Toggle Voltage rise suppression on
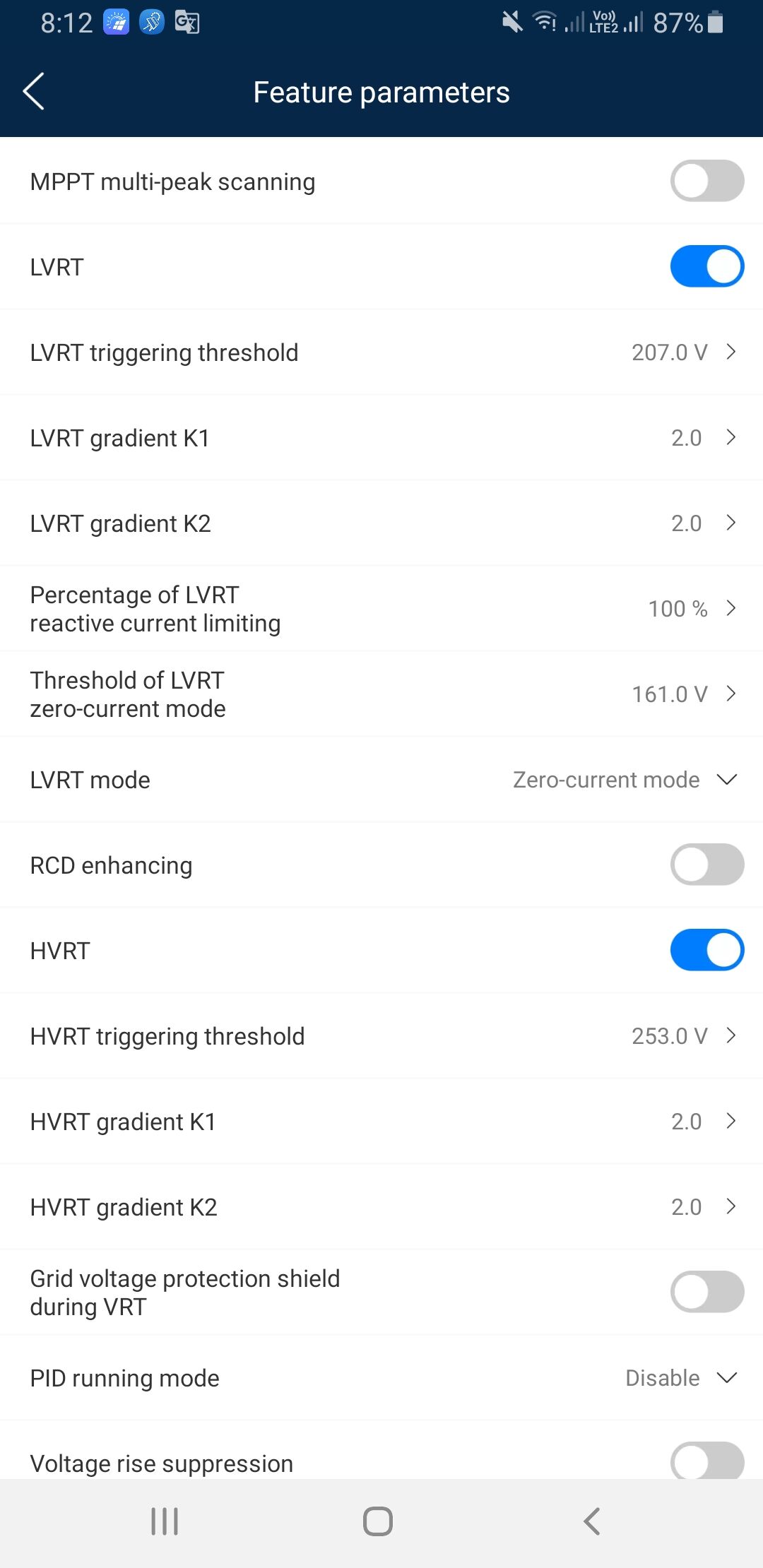763x1568 pixels. pos(706,1461)
